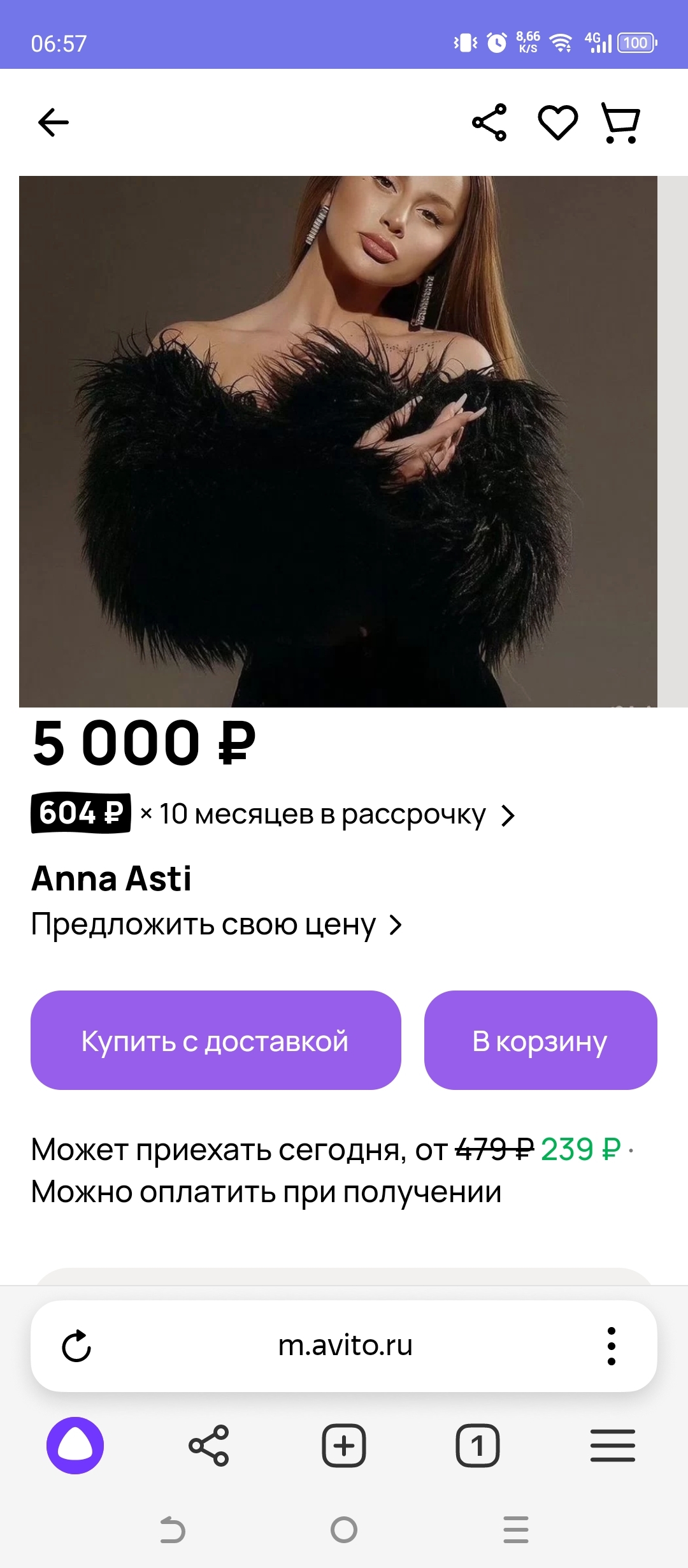Go to the system home screen
This screenshot has width=688, height=1568.
[344, 1529]
